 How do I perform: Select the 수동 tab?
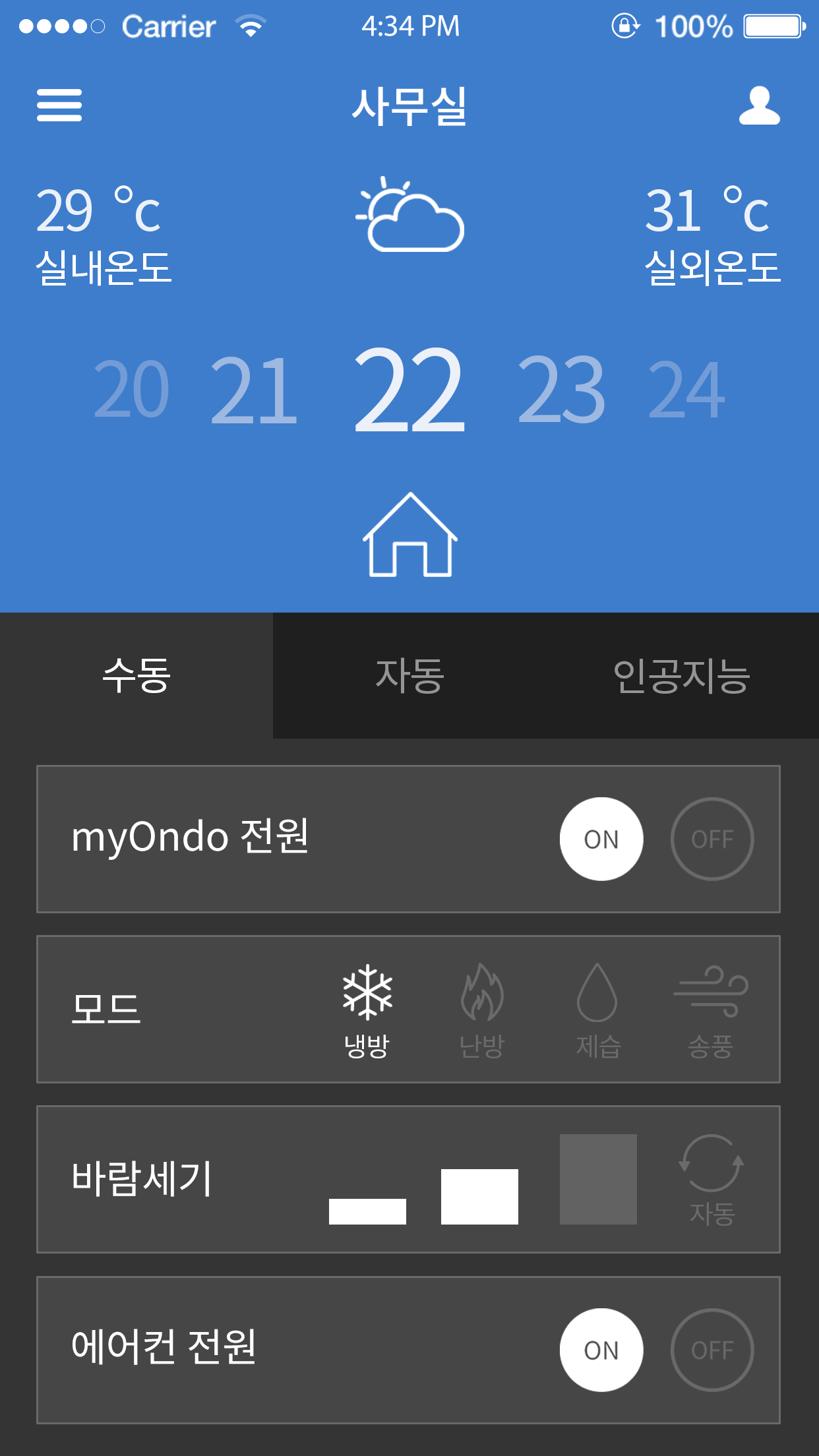pos(136,675)
